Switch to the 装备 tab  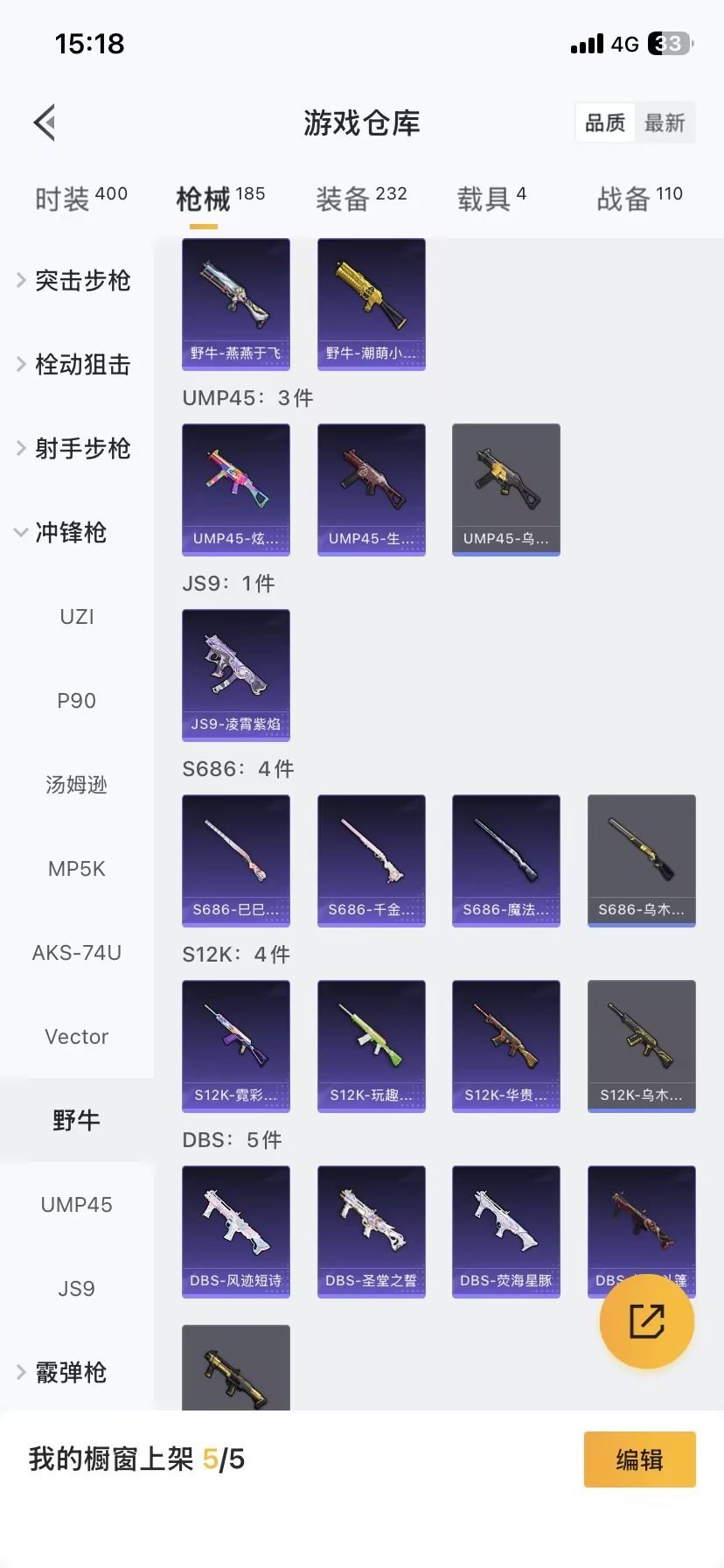pos(353,196)
